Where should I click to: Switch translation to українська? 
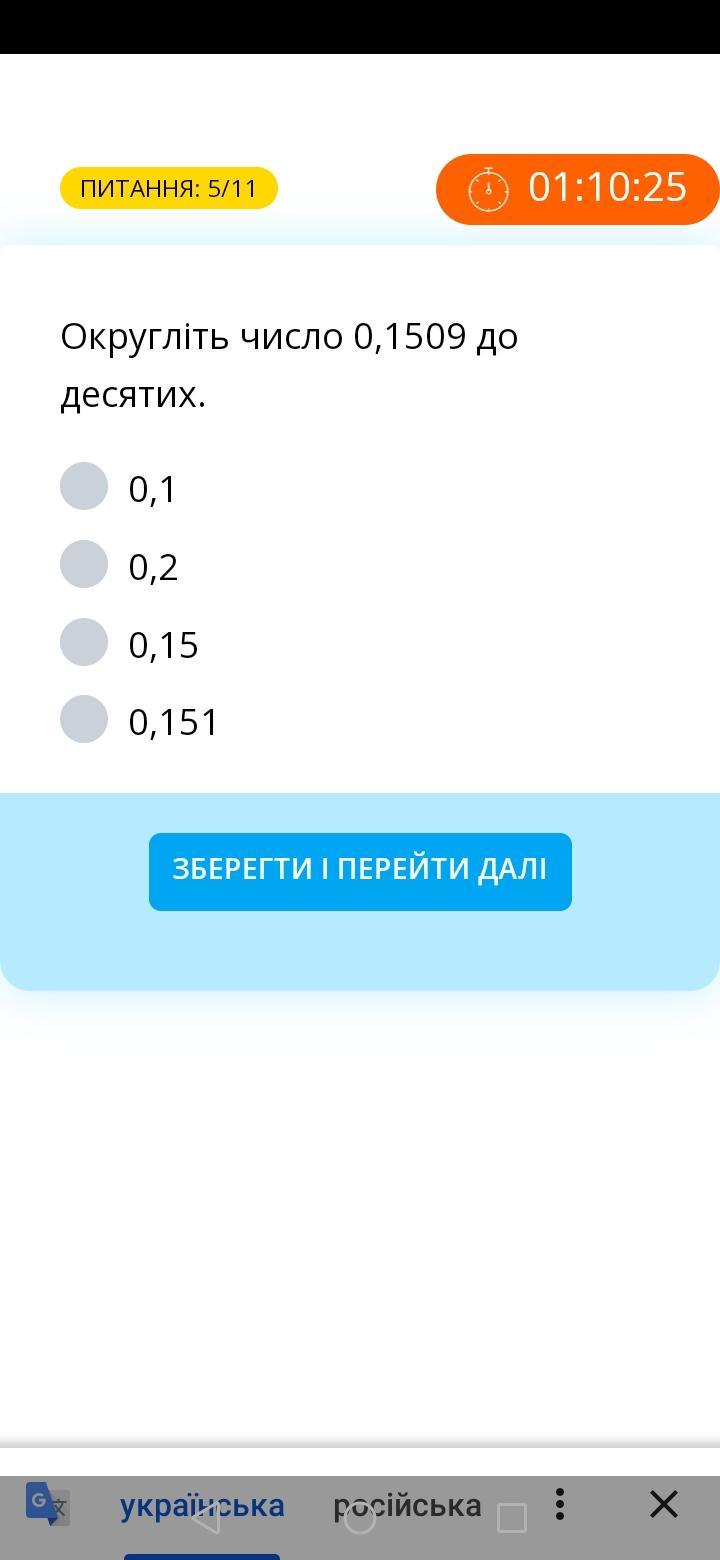[x=202, y=1505]
